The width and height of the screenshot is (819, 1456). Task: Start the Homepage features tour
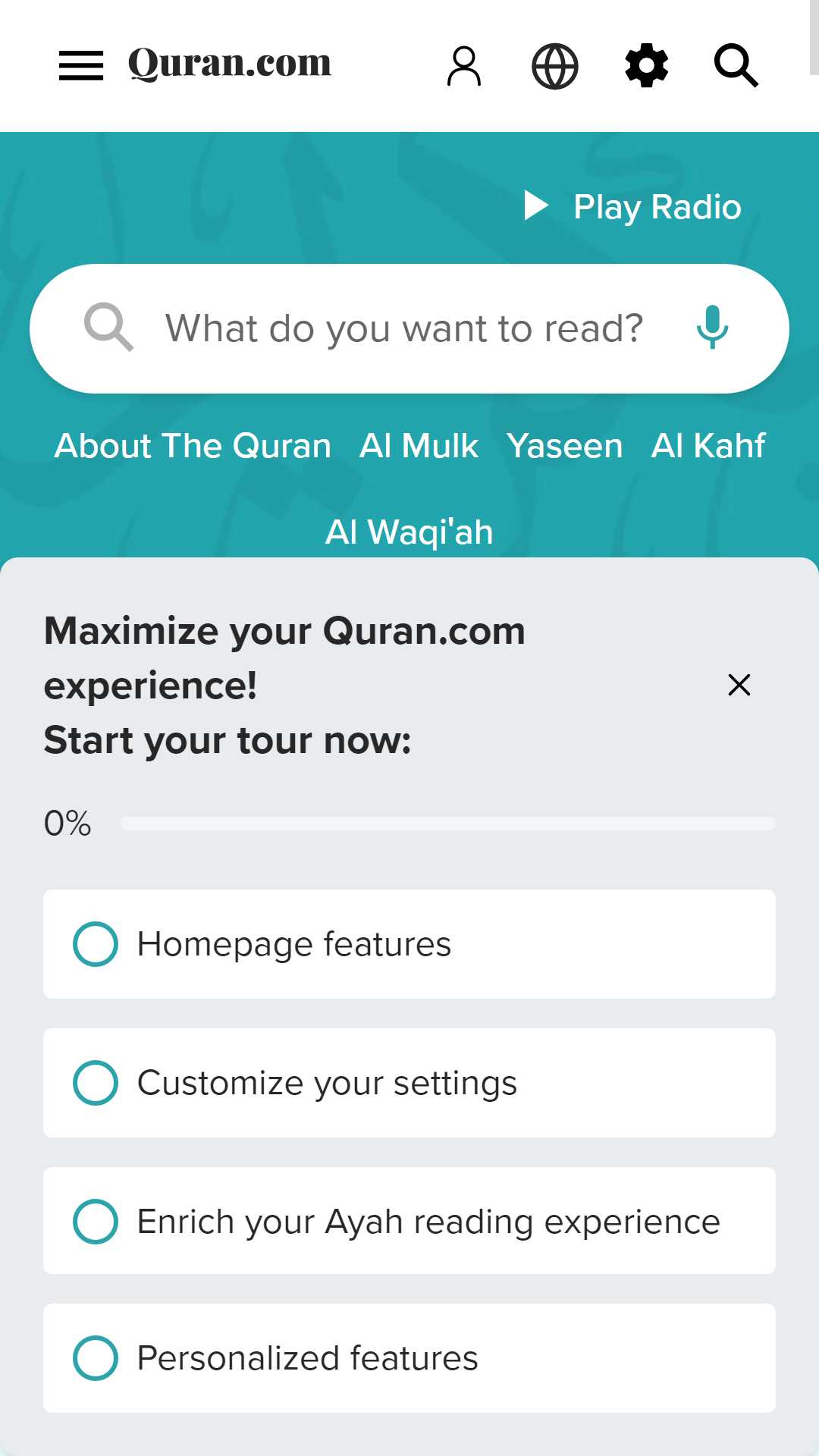pyautogui.click(x=409, y=944)
